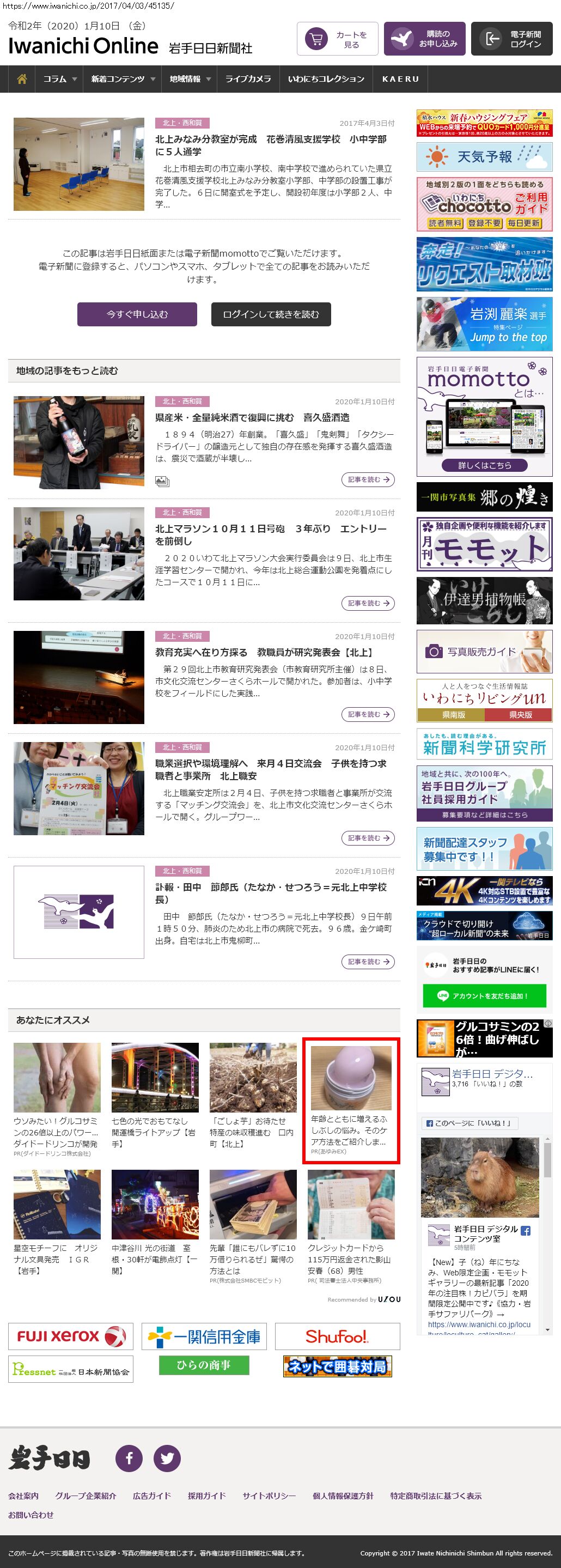Open 購読のお申し込み subscription button

pos(425,40)
